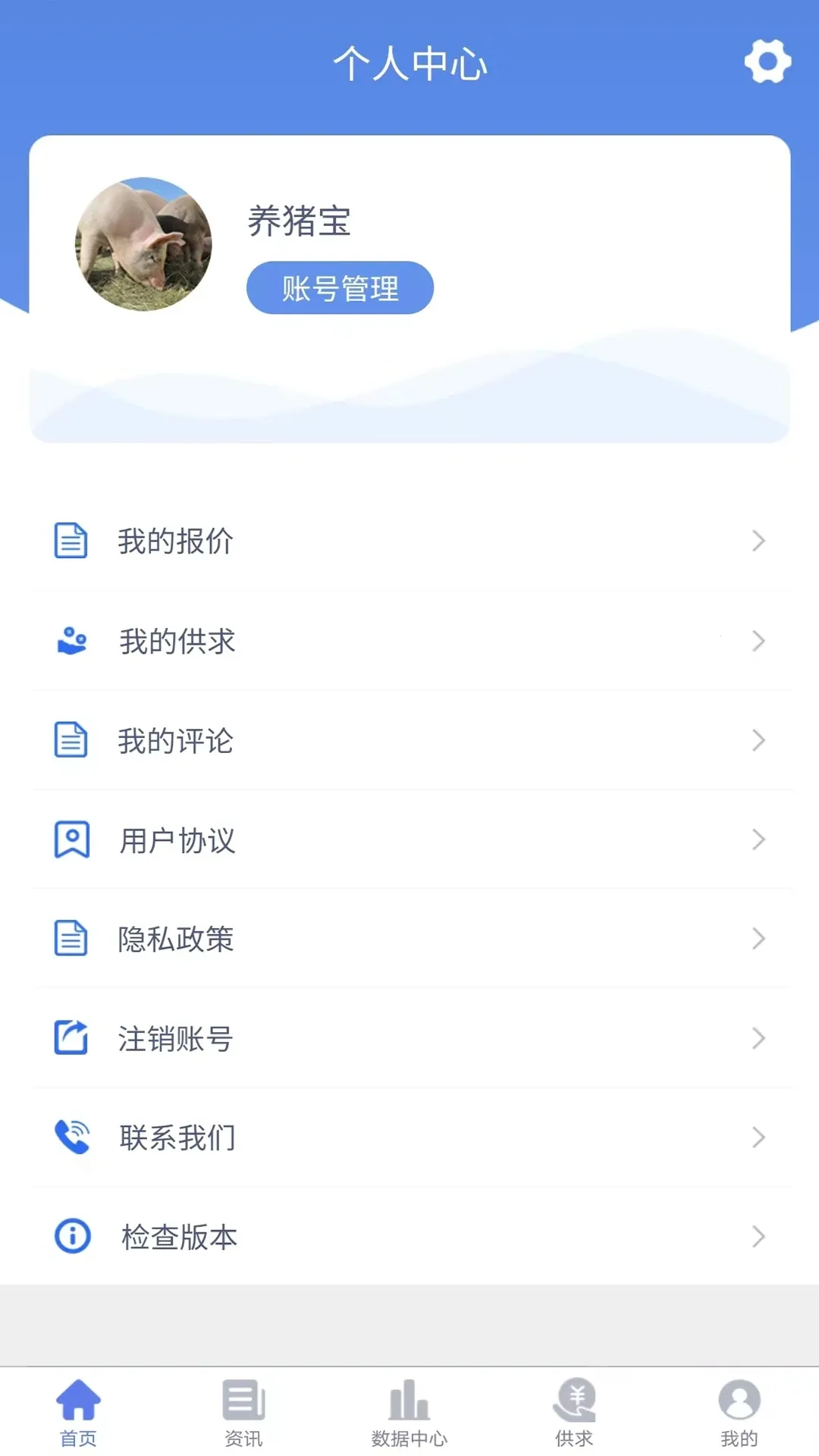Viewport: 819px width, 1456px height.
Task: Click the 注销账号 share icon
Action: point(71,1038)
